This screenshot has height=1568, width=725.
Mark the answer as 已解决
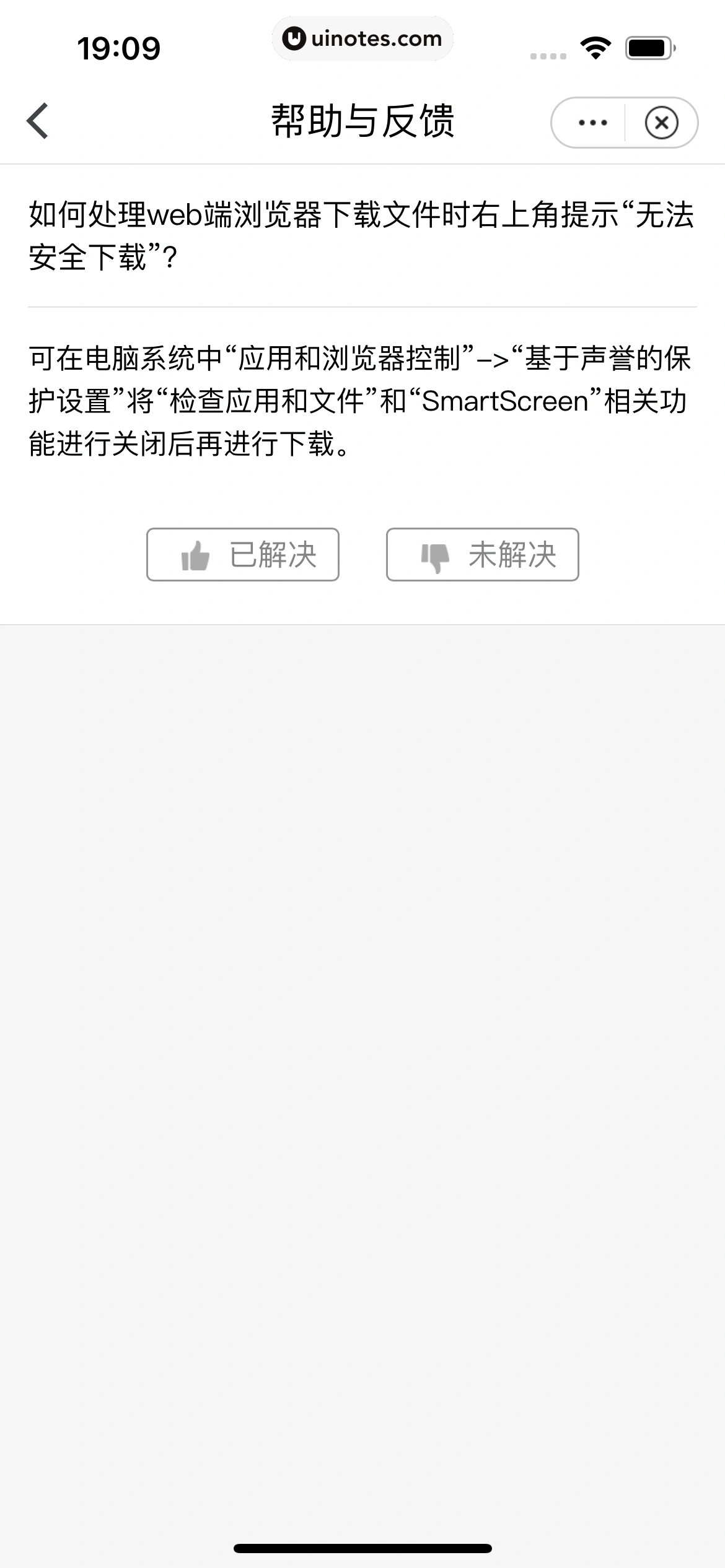[x=243, y=554]
